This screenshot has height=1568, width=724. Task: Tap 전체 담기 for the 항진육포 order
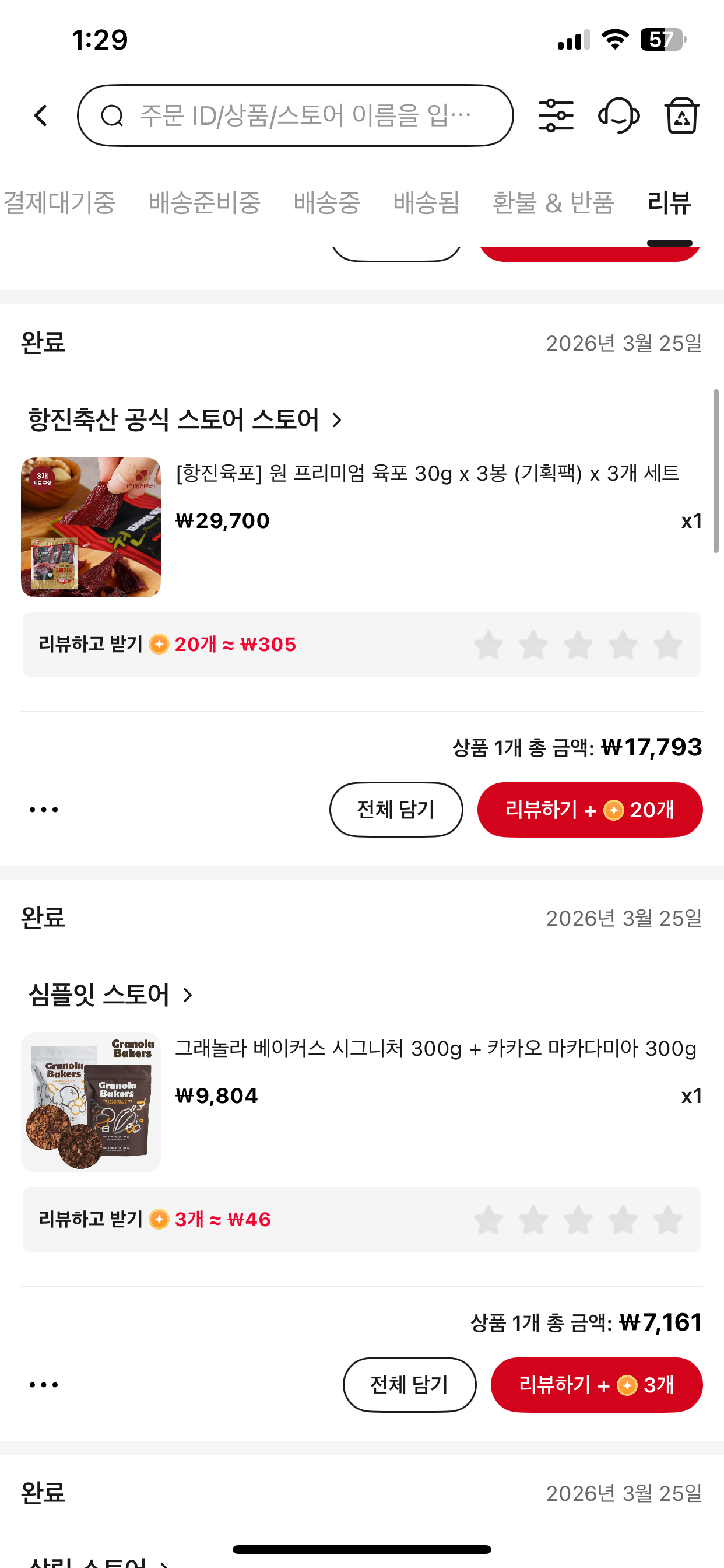396,810
